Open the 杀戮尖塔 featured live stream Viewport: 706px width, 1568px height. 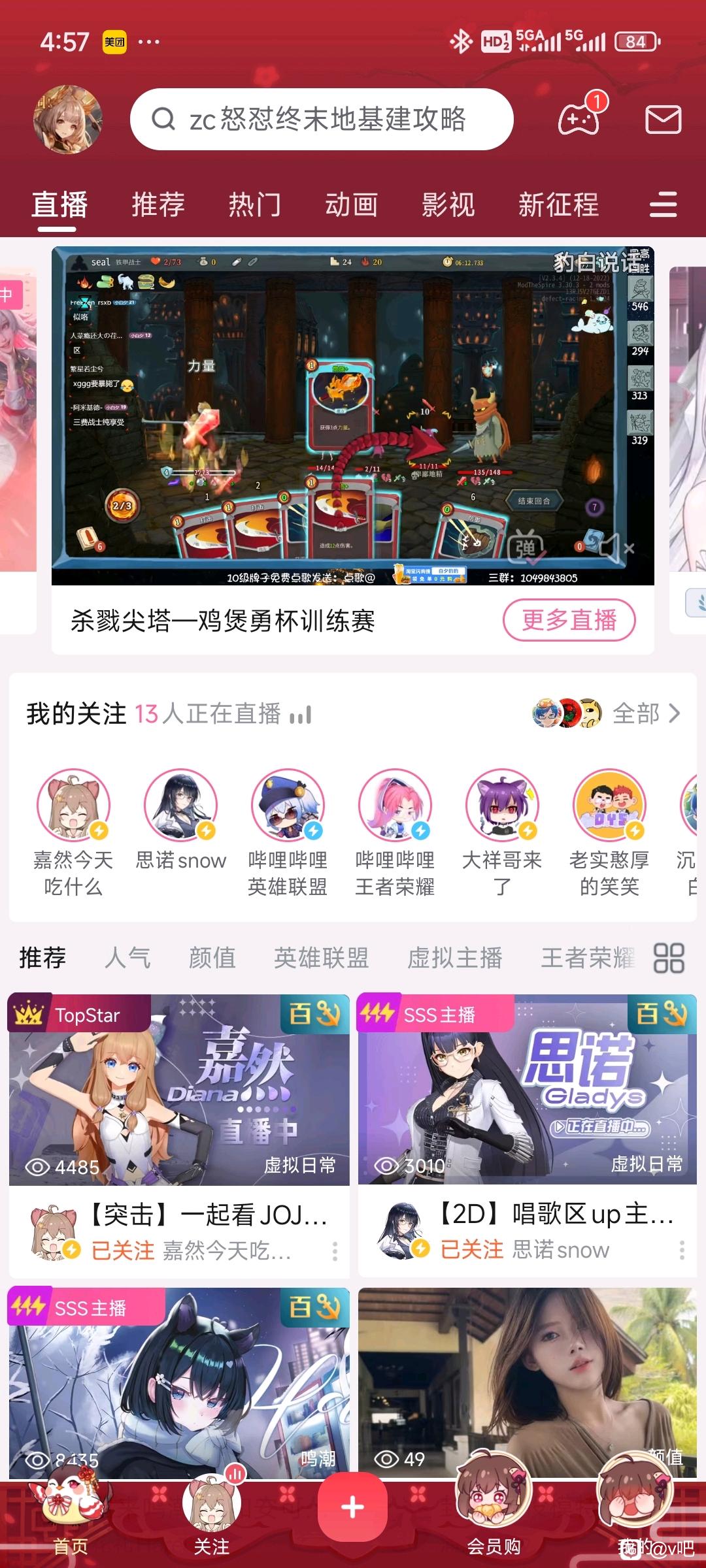[x=353, y=416]
